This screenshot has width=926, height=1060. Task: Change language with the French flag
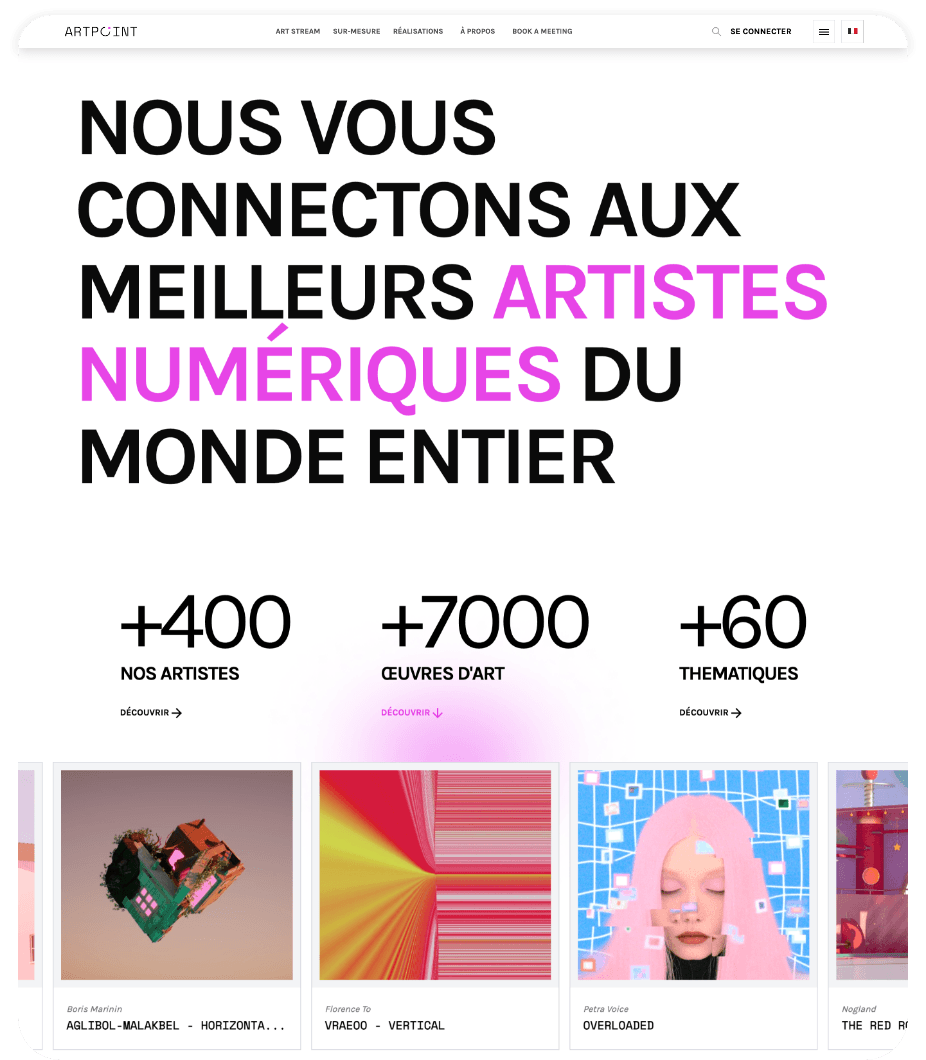coord(852,32)
